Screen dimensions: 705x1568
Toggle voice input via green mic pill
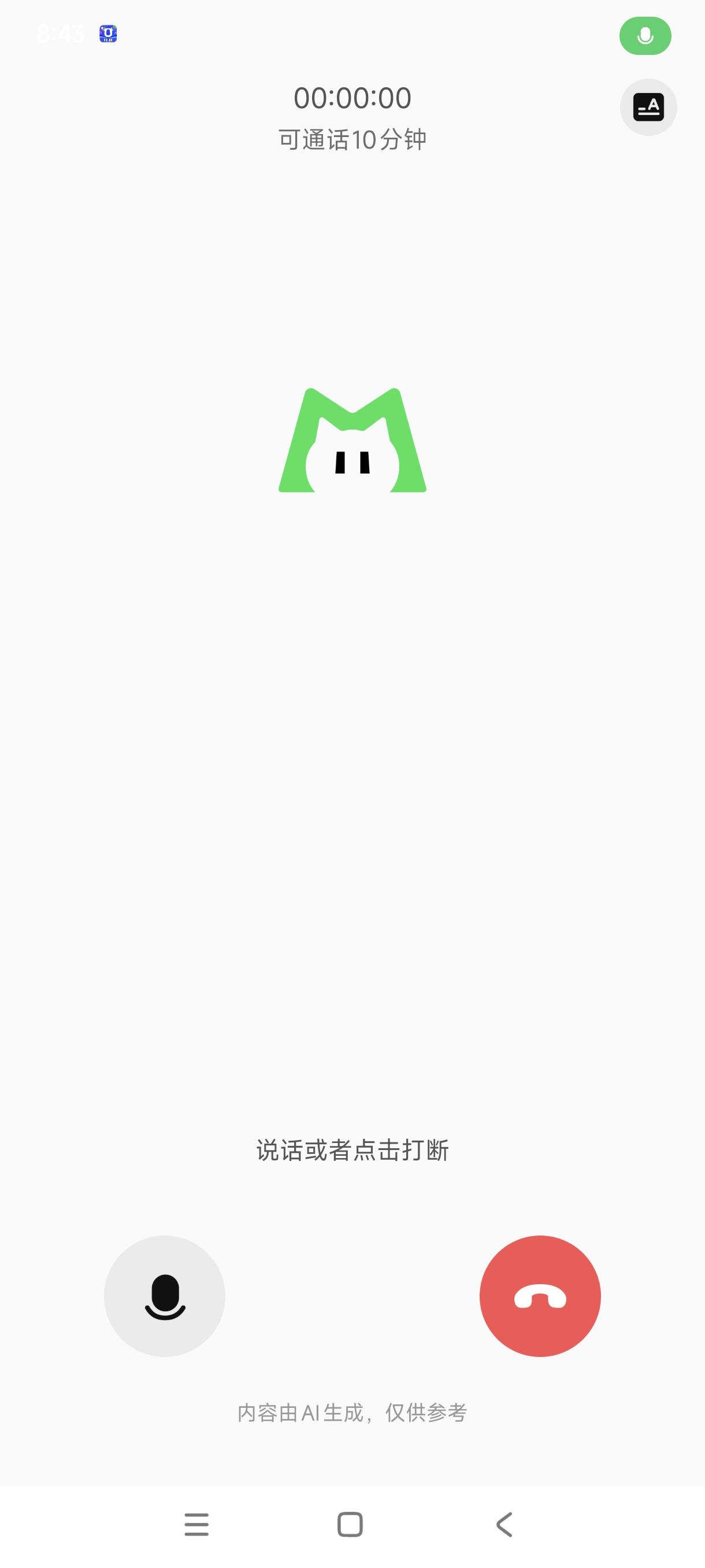point(645,35)
